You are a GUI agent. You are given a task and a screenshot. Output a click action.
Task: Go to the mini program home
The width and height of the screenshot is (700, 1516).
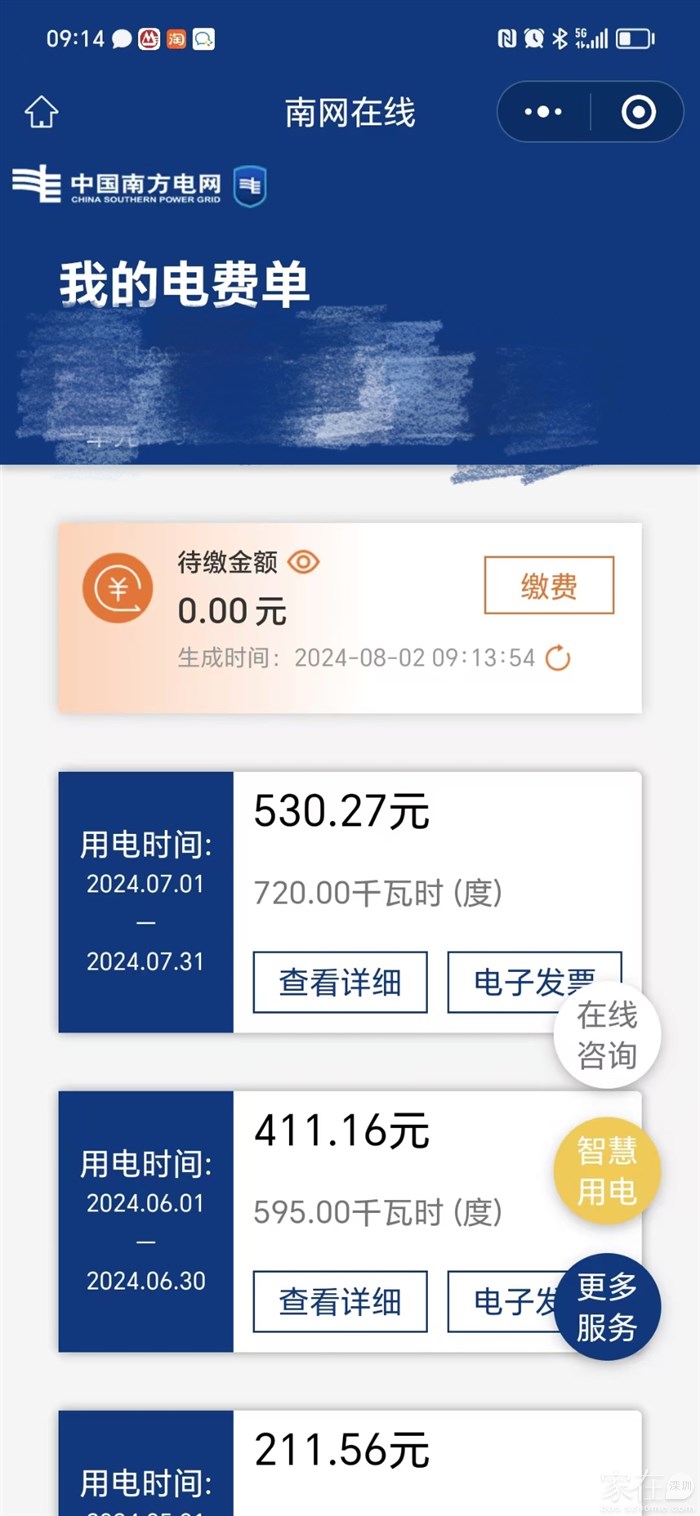[x=41, y=112]
